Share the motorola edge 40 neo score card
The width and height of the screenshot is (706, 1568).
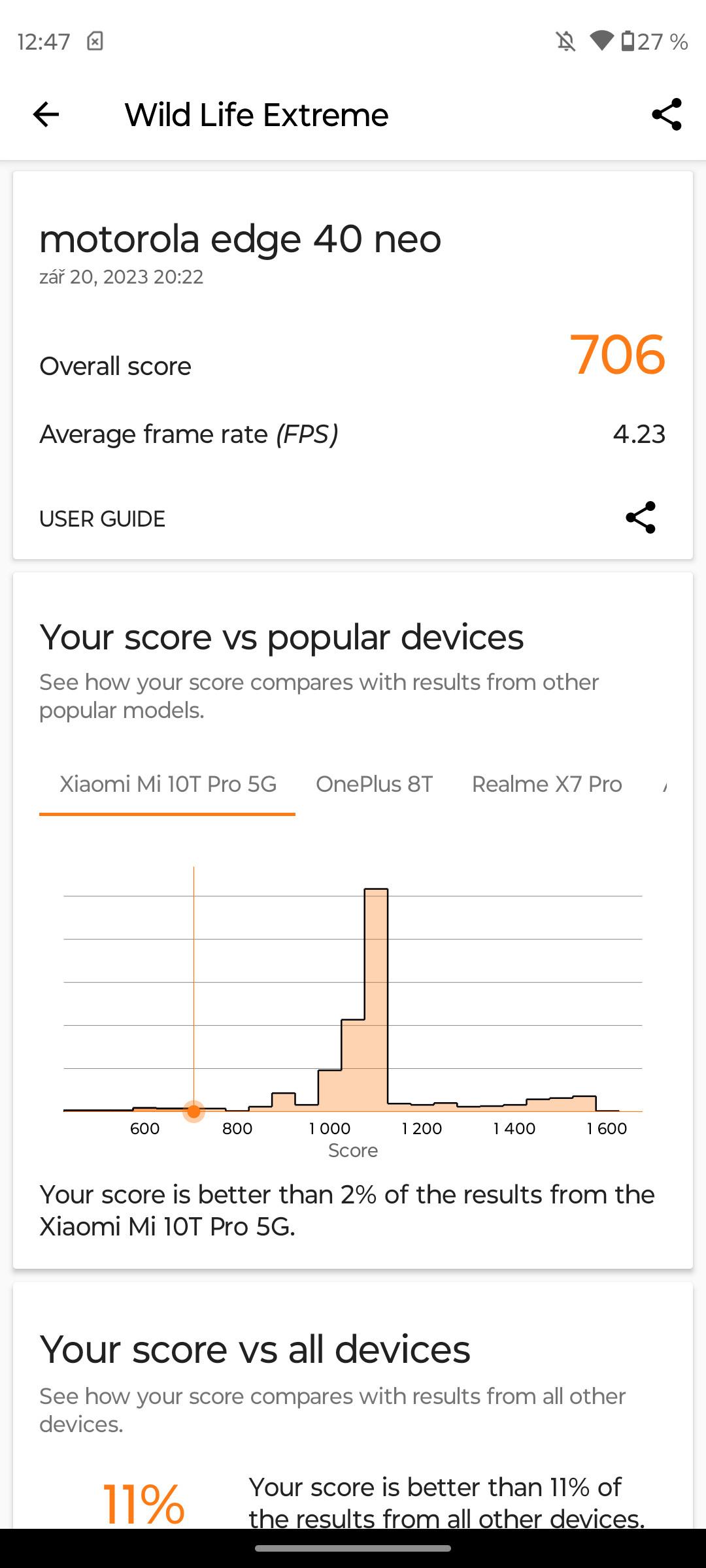coord(641,517)
